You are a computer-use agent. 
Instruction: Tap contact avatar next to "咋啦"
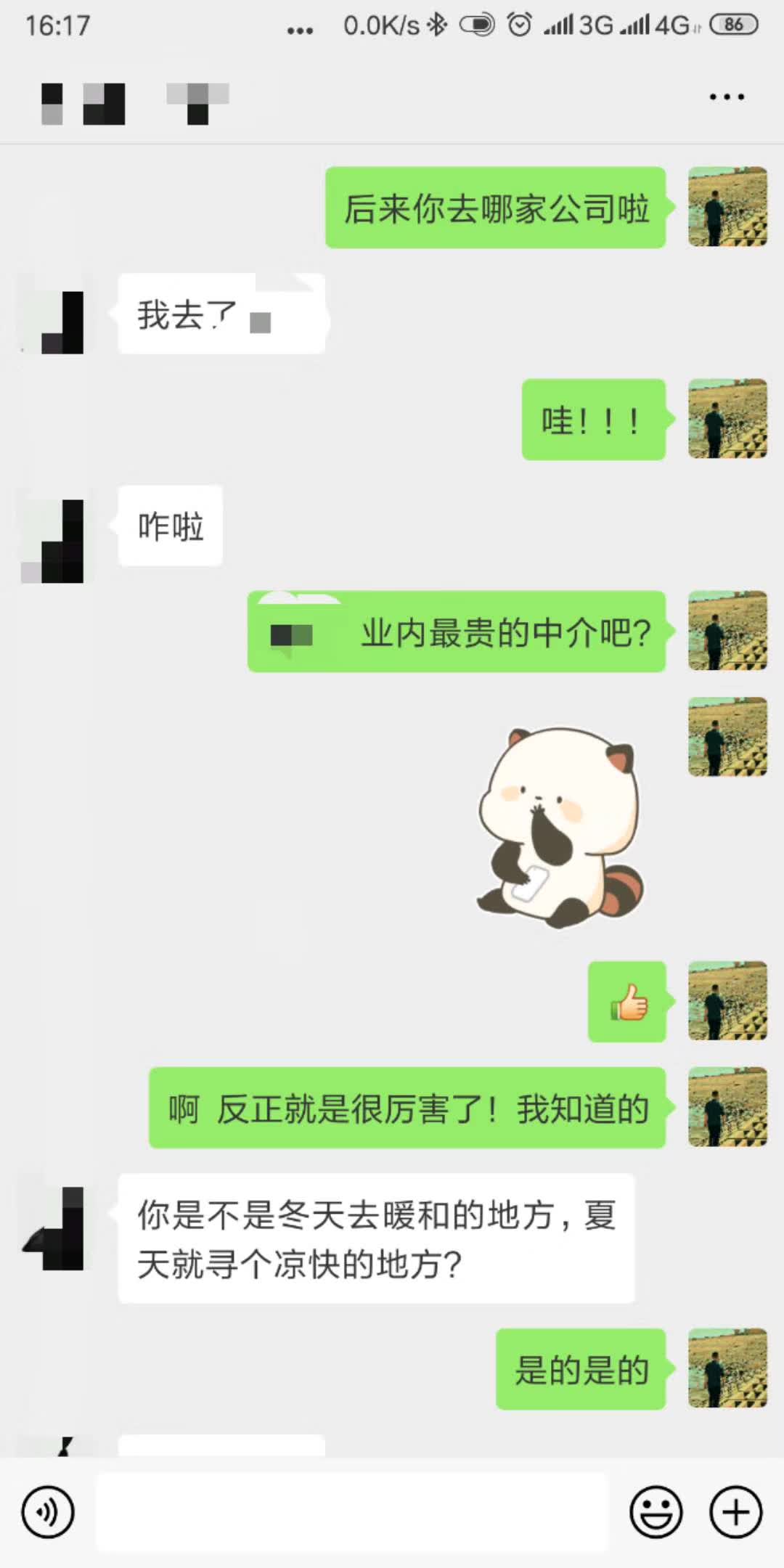(52, 541)
